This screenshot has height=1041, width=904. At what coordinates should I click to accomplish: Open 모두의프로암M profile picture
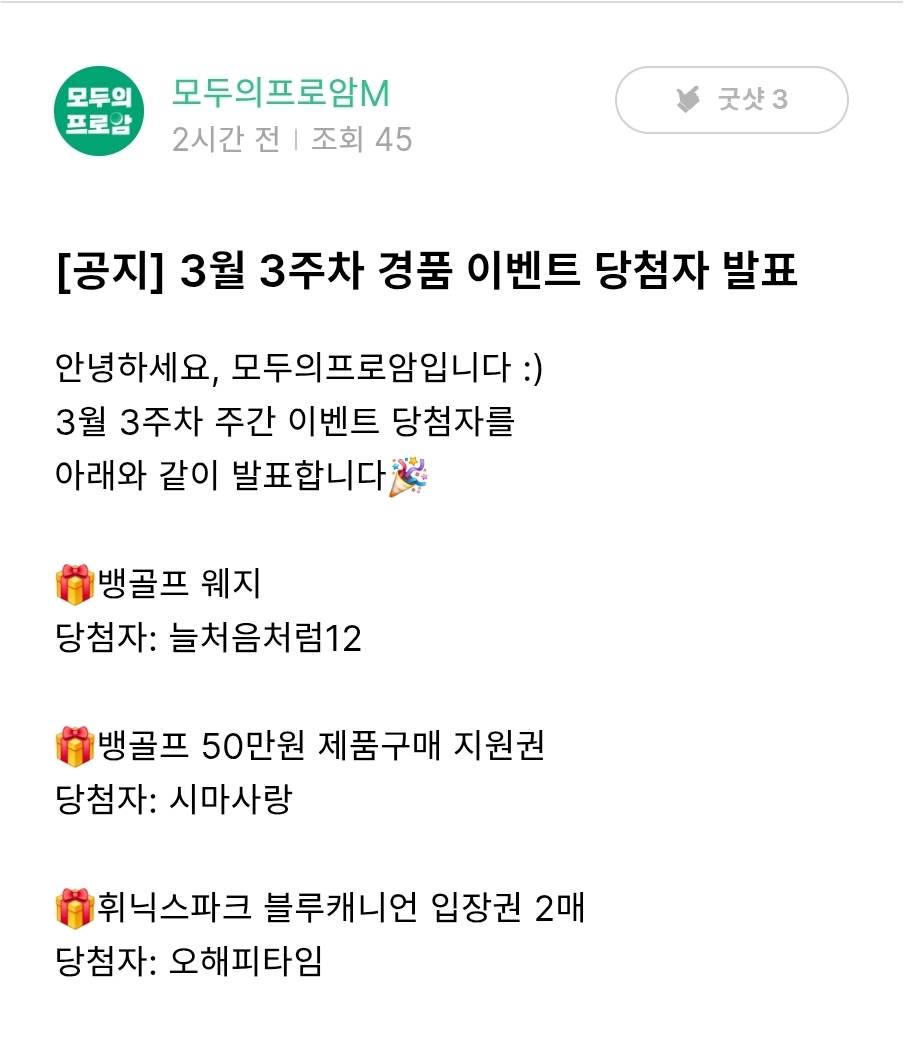pos(99,110)
